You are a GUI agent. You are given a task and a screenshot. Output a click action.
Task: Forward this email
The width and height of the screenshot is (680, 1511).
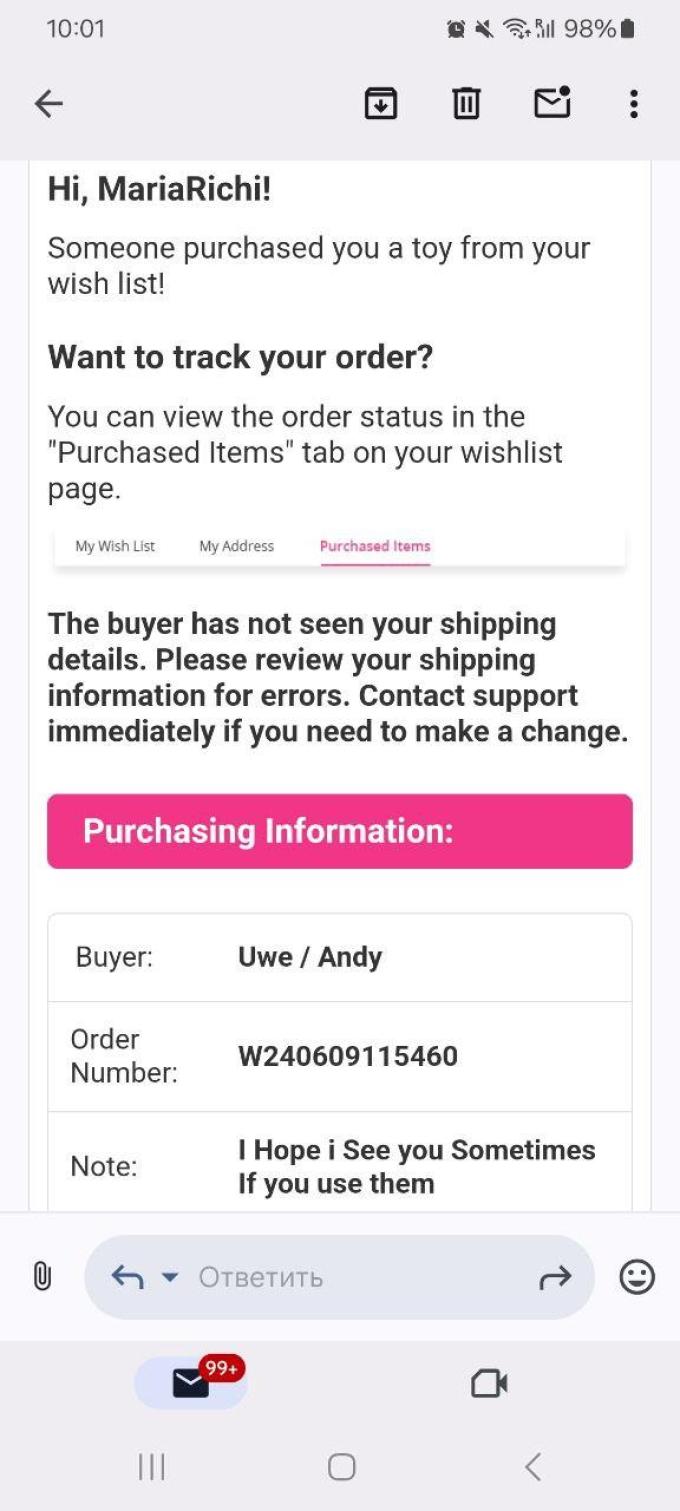[x=555, y=1277]
